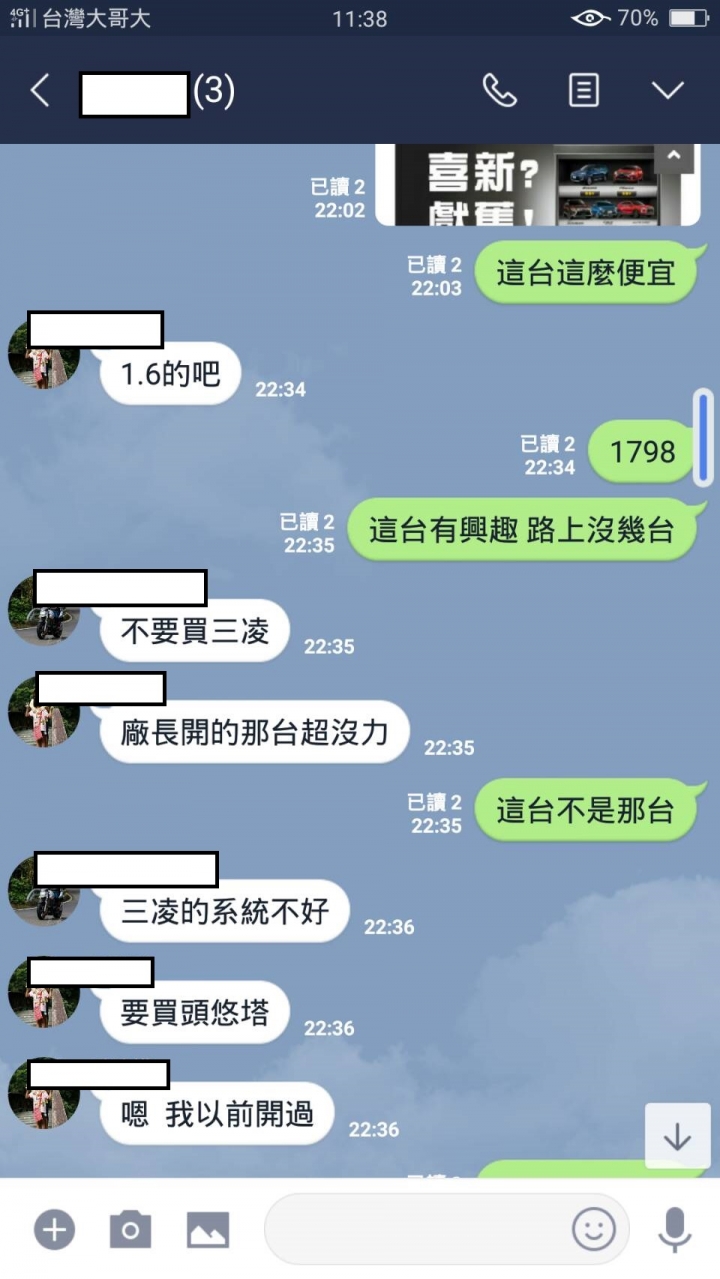Record a voice message with microphone
The image size is (720, 1279).
675,1229
